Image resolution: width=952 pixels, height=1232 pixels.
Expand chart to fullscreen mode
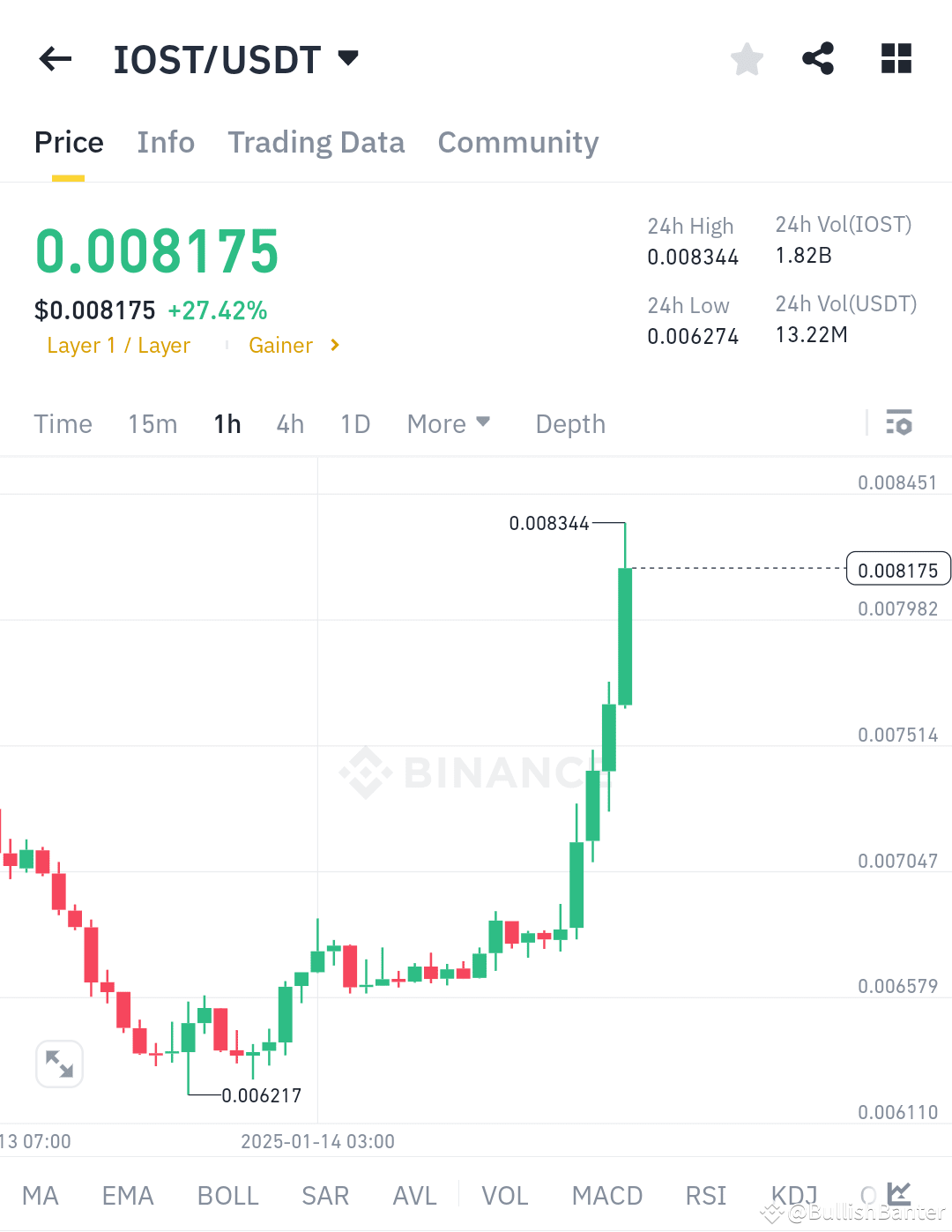point(59,1064)
